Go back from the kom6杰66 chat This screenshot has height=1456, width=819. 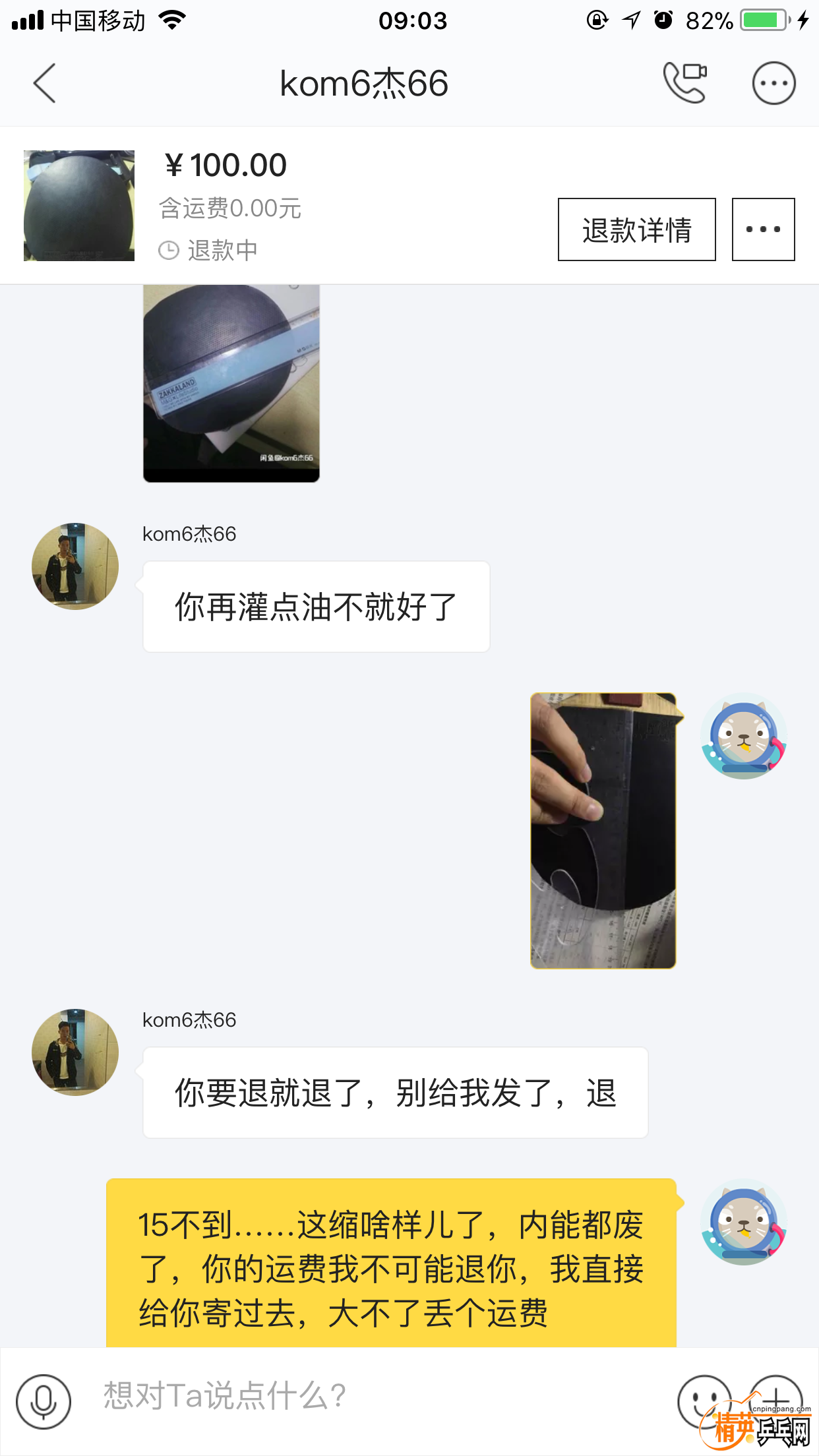(44, 84)
